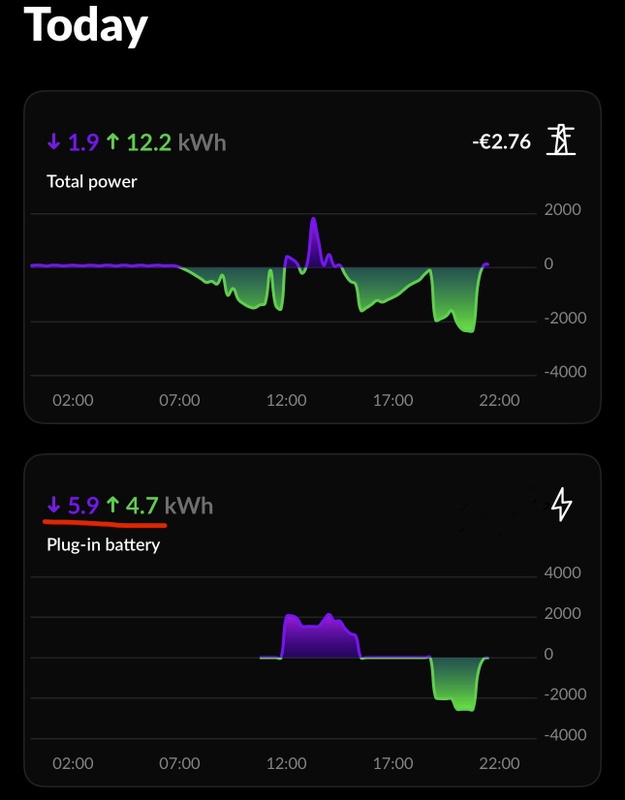Open the Total power graph card
The width and height of the screenshot is (625, 800).
[312, 257]
